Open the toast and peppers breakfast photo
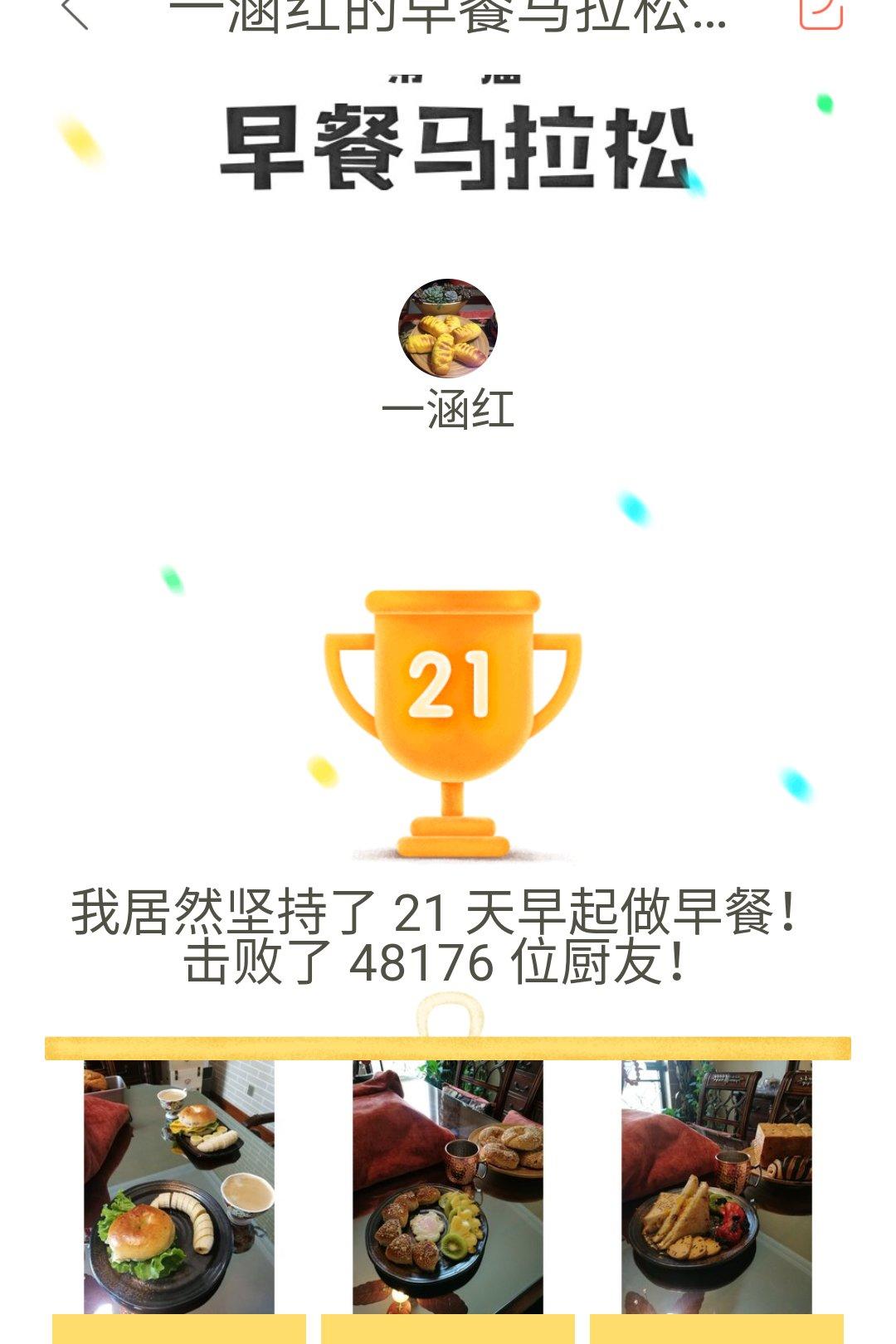The image size is (896, 1344). (717, 1186)
